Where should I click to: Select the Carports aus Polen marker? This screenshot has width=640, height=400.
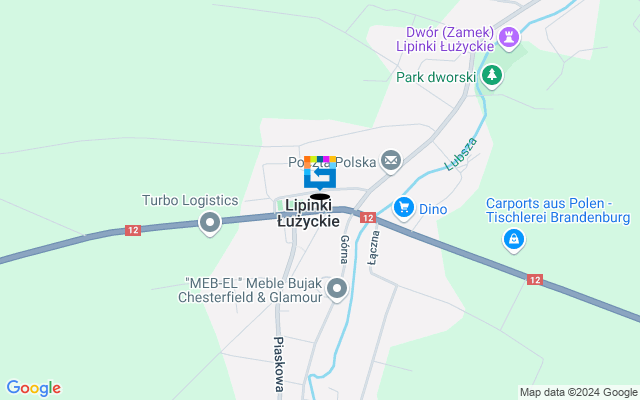pyautogui.click(x=512, y=239)
